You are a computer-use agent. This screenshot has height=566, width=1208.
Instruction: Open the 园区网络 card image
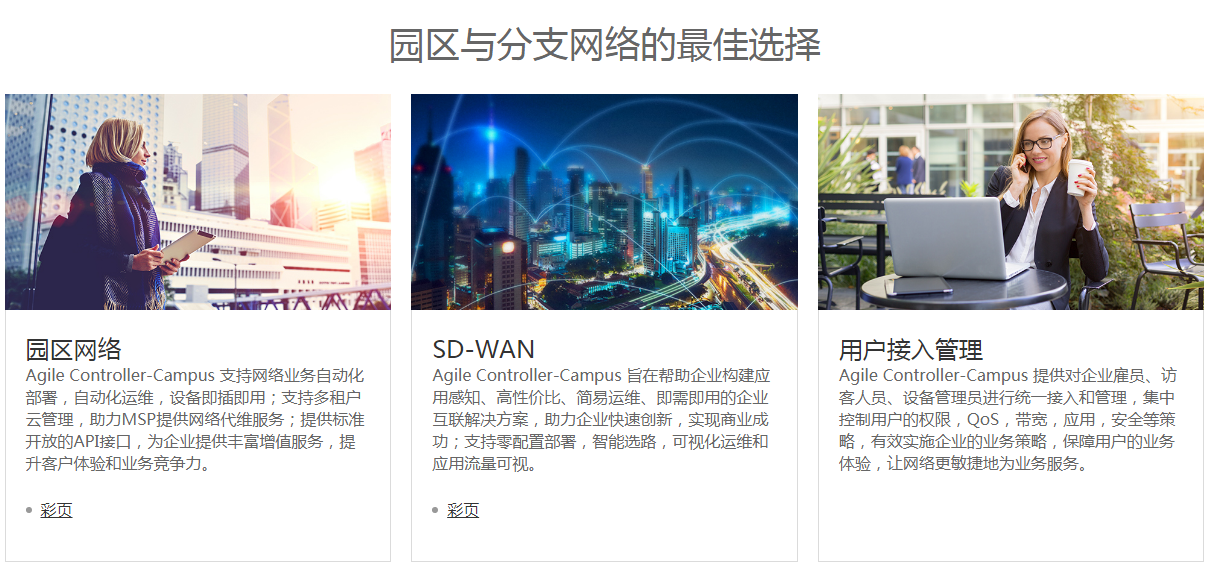pos(198,202)
